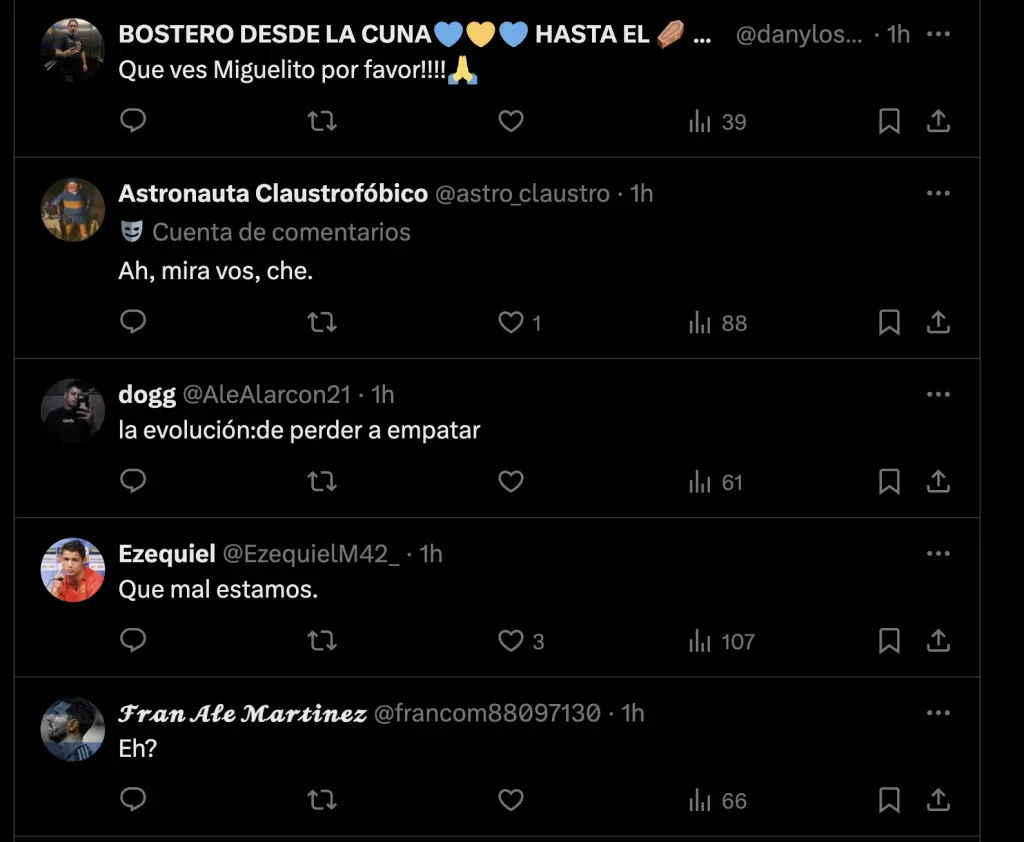
Task: Reply to Fran Ale Martinez's 'Eh?' post
Action: (133, 800)
